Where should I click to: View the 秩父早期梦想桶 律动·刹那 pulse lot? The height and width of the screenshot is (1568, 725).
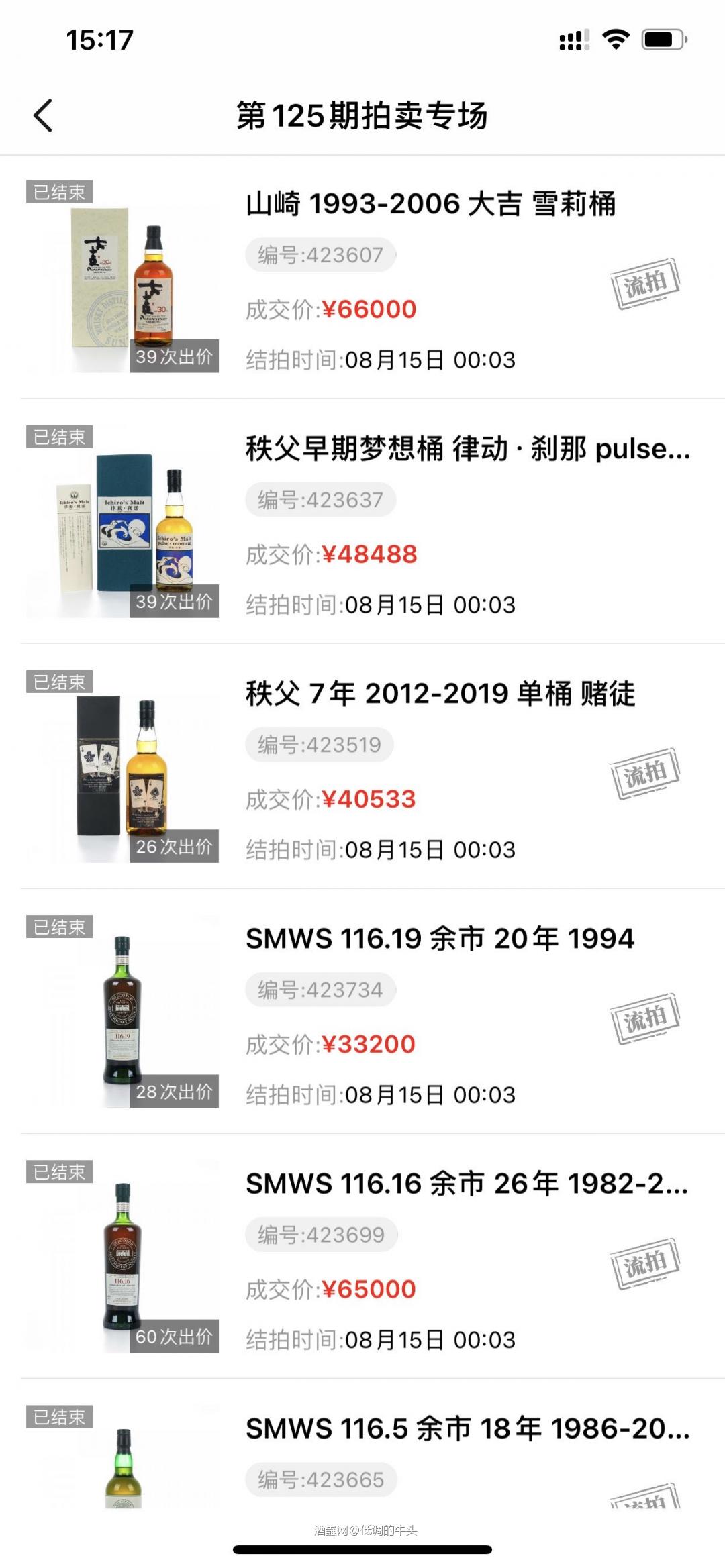tap(467, 449)
